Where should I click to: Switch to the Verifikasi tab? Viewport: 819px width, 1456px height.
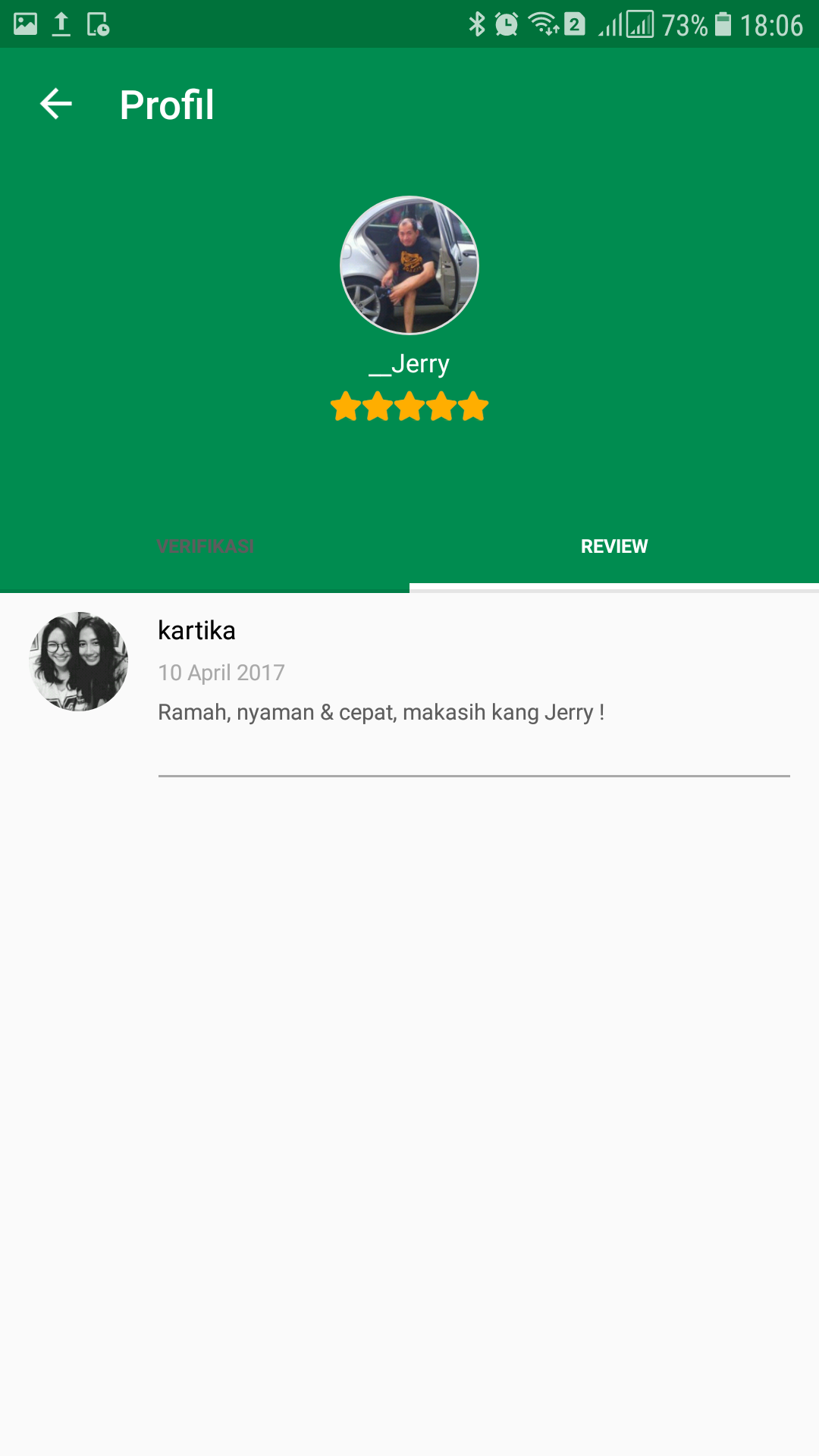[205, 547]
